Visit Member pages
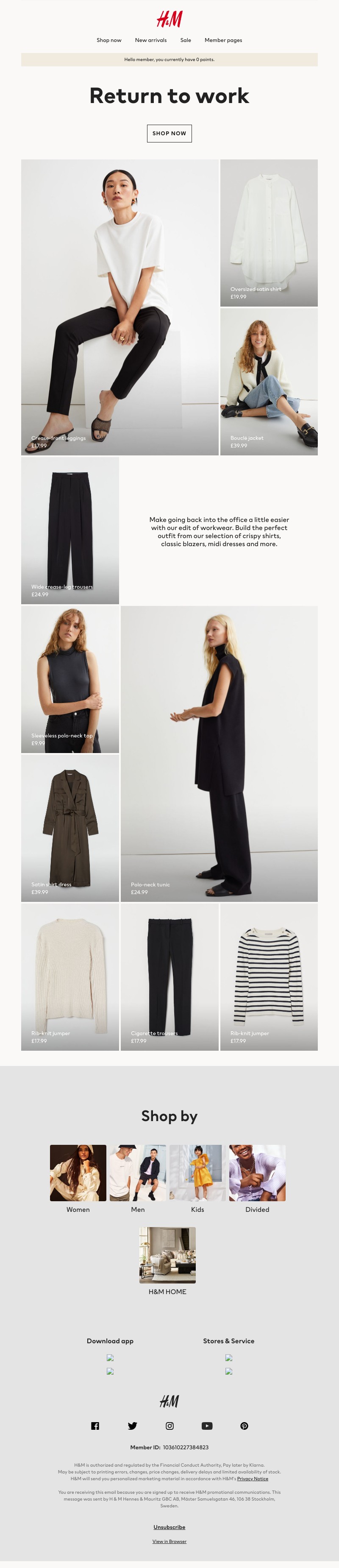 [x=223, y=40]
